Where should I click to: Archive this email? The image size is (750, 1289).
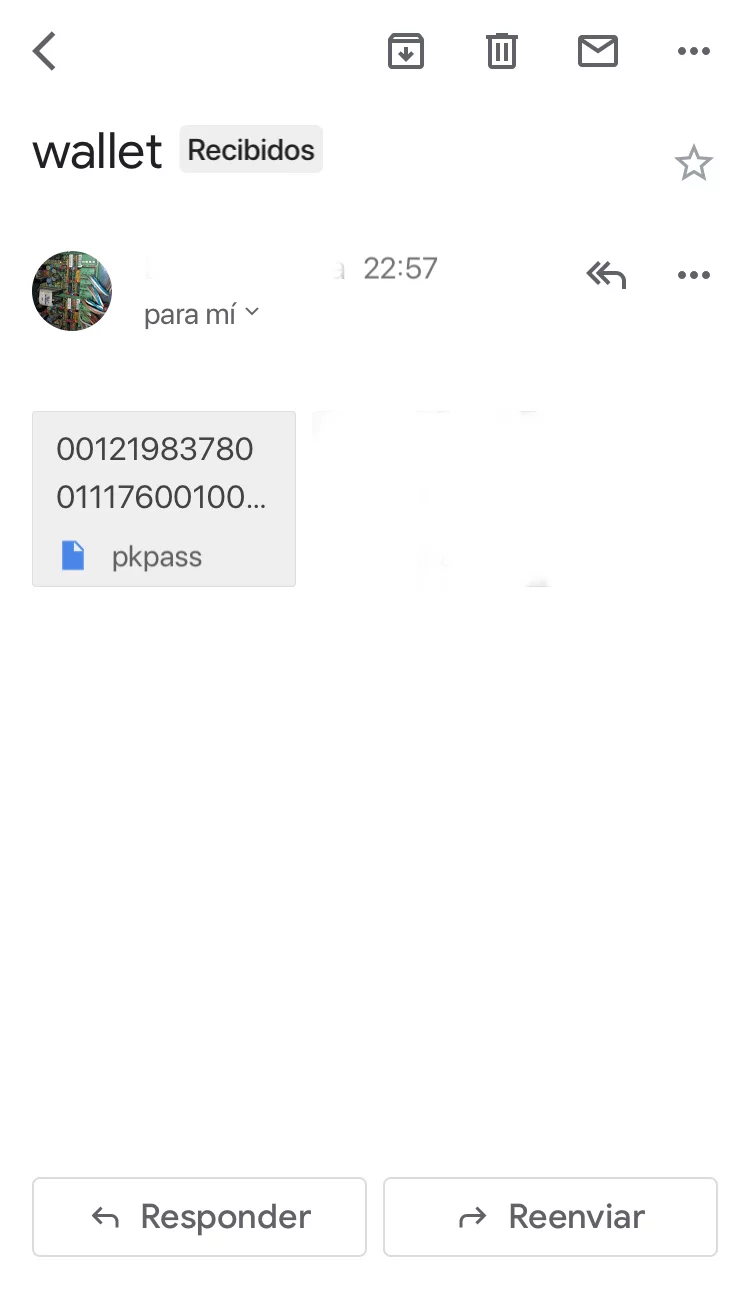[405, 51]
